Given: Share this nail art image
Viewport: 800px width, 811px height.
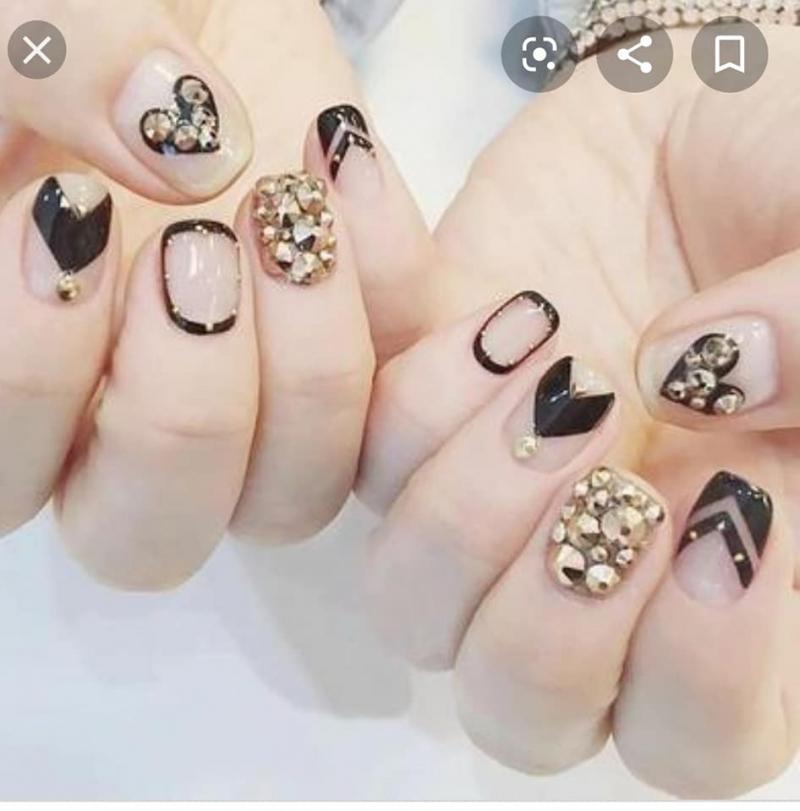Looking at the screenshot, I should (x=635, y=54).
